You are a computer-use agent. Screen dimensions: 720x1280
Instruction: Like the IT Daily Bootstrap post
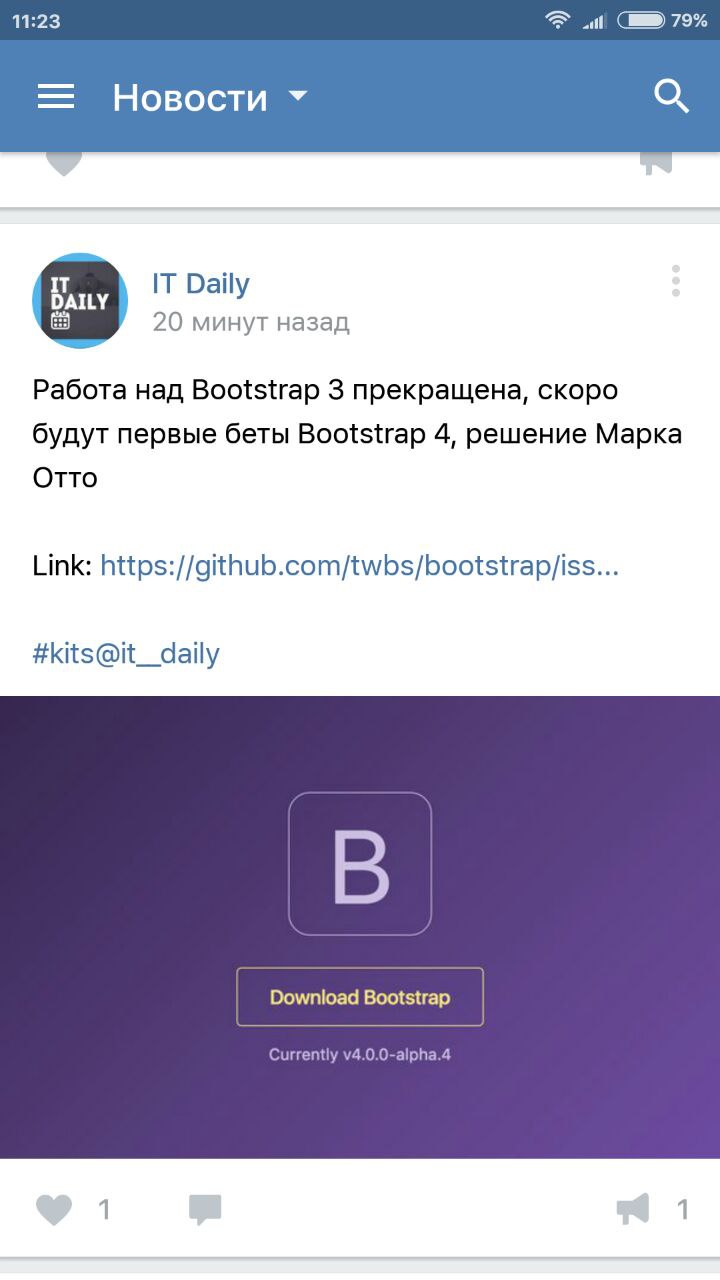click(x=55, y=1210)
